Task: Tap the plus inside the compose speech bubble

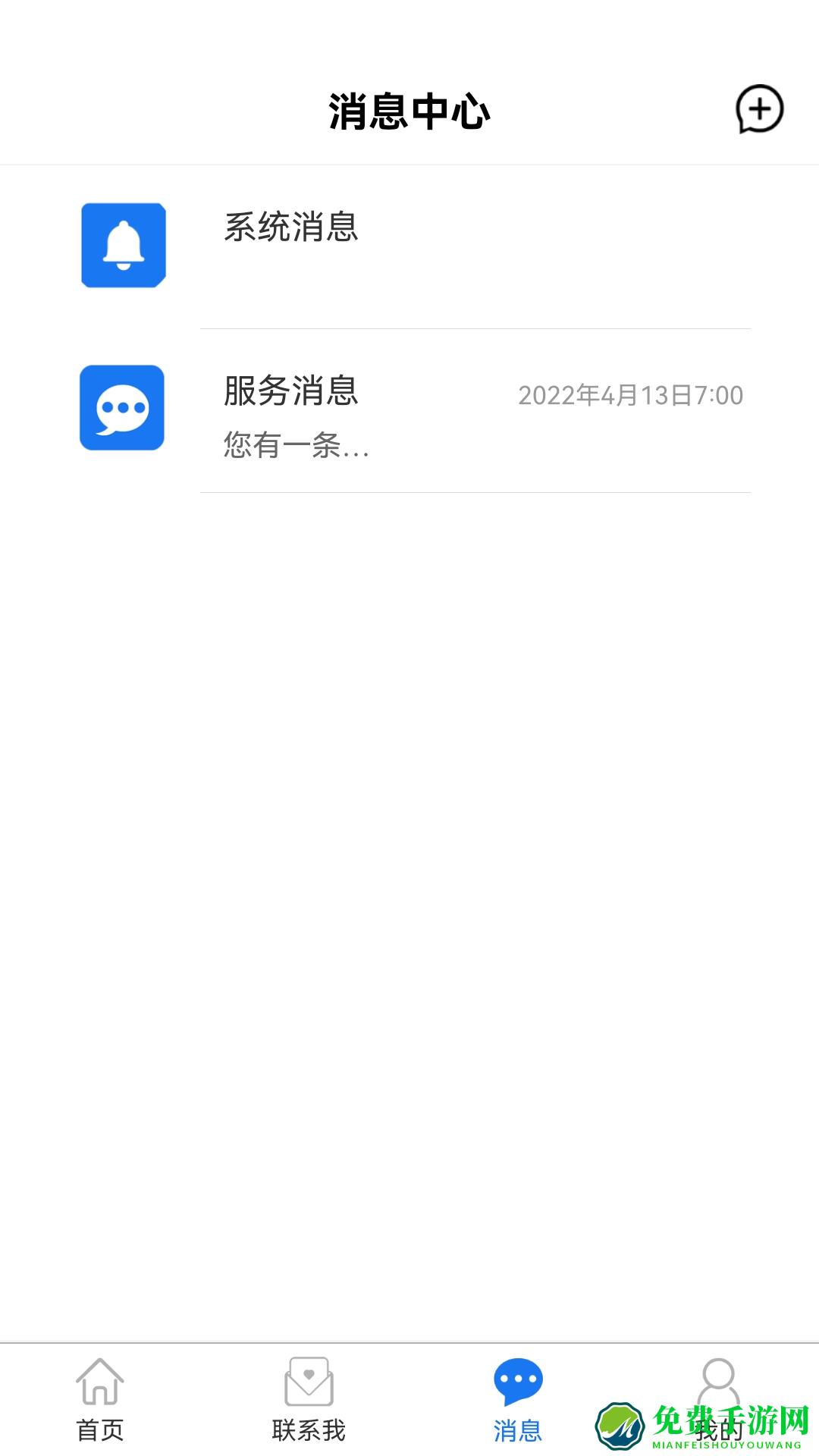Action: (758, 110)
